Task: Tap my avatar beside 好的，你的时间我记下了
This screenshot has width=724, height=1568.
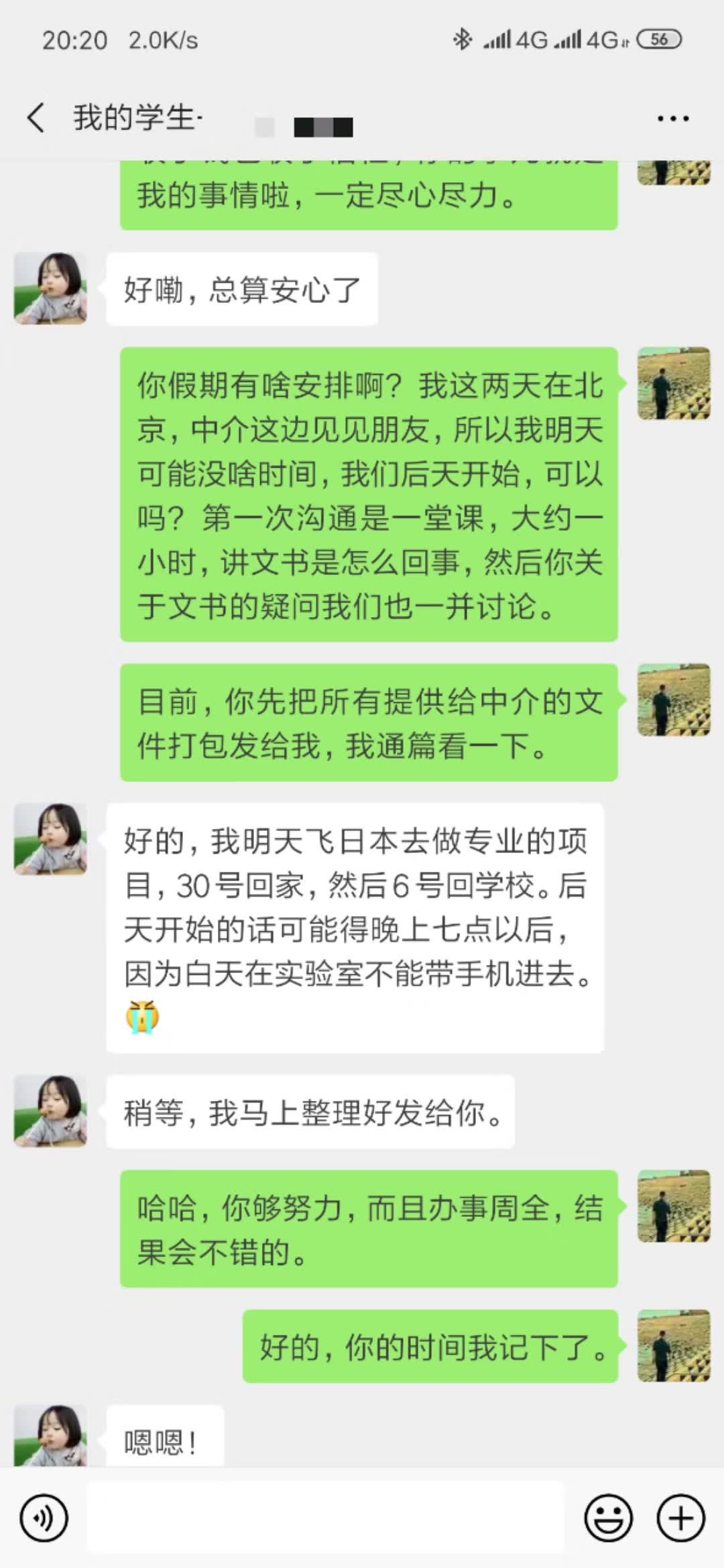Action: coord(674,1346)
